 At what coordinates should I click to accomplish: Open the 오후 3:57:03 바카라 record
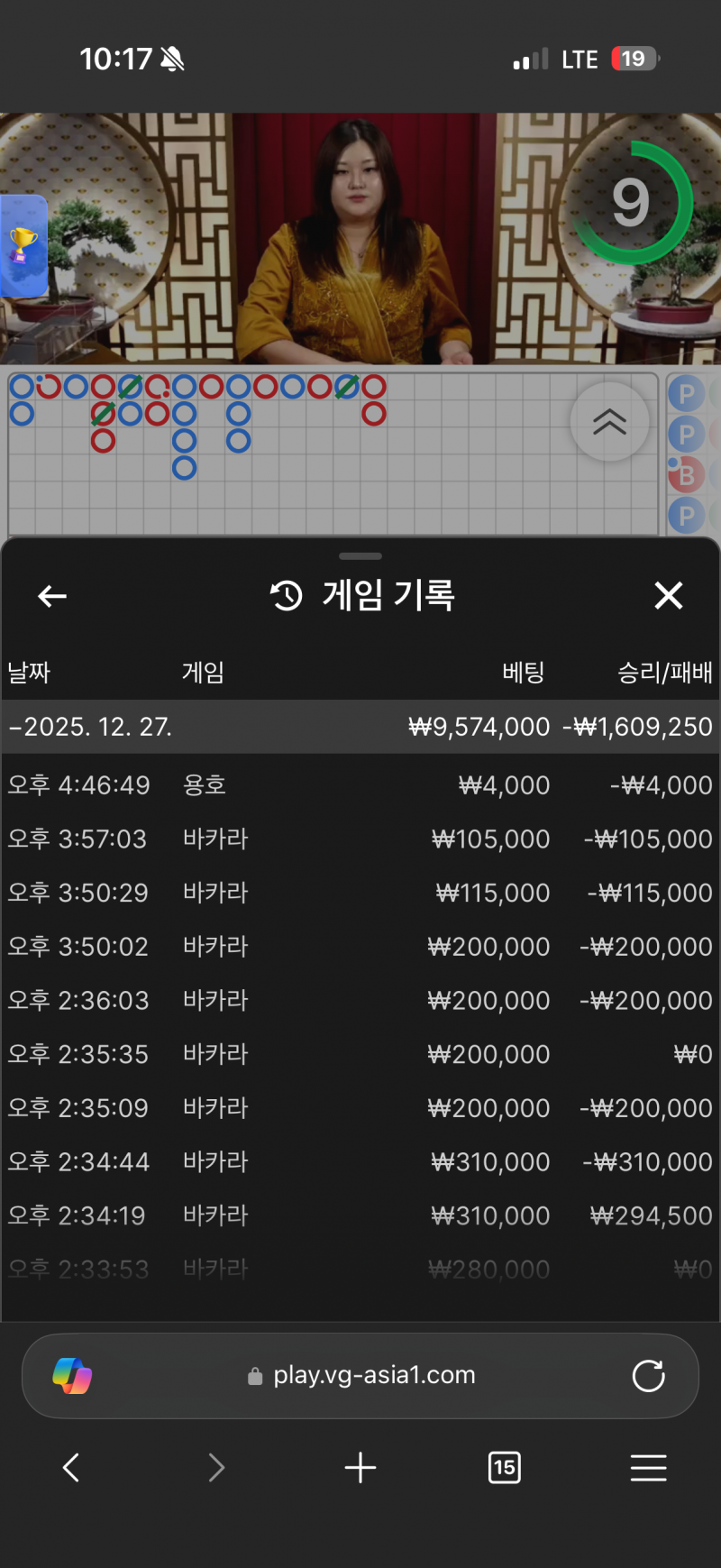[x=360, y=839]
